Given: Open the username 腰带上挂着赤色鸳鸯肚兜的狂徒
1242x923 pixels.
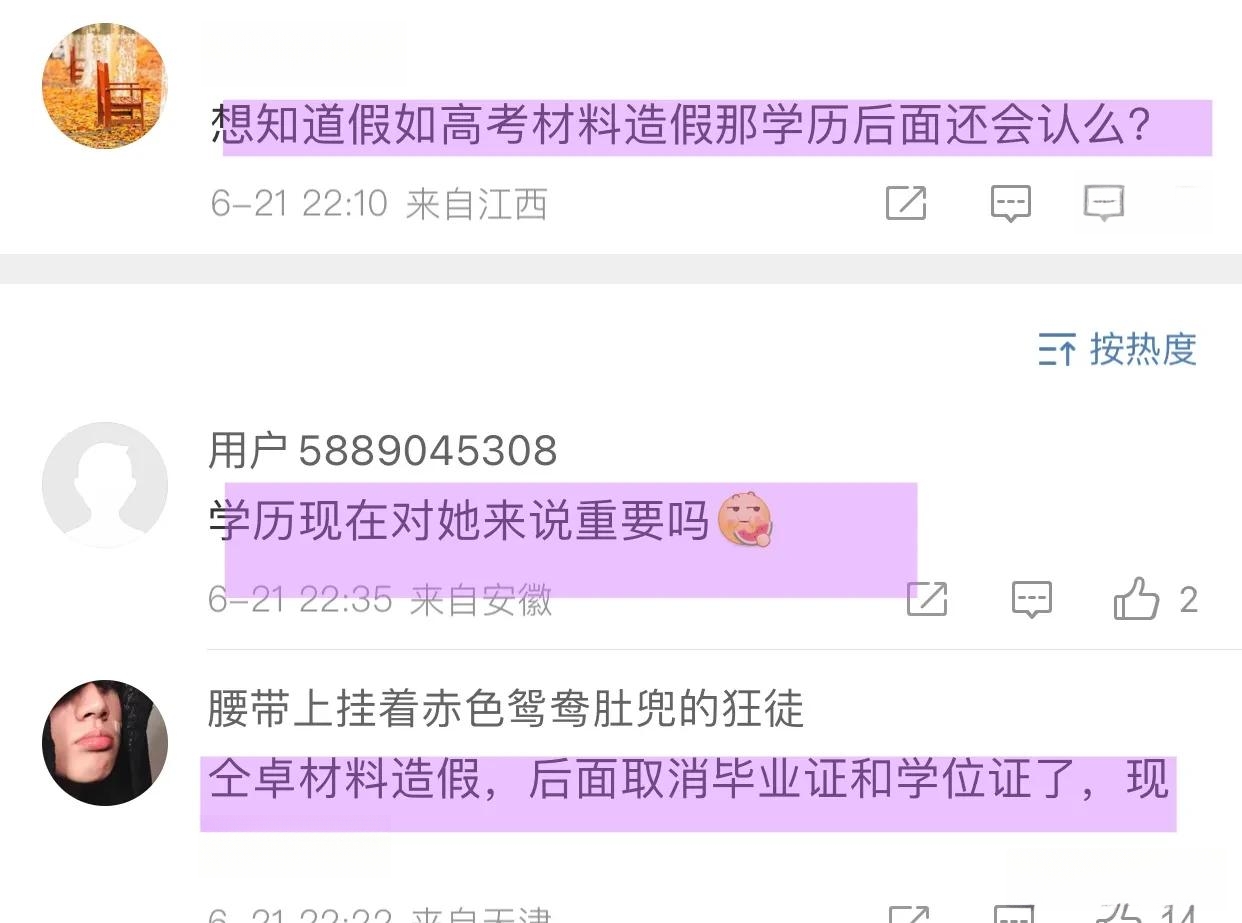Looking at the screenshot, I should (505, 709).
